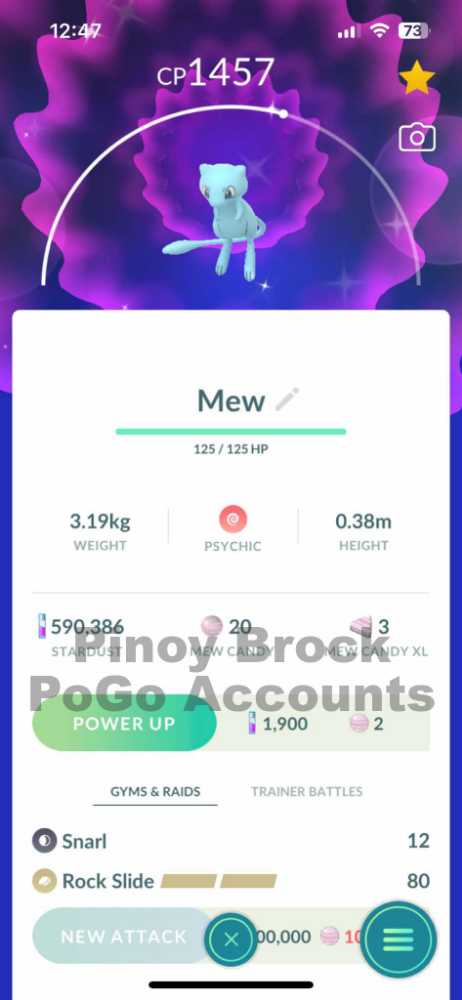Close the Pokémon details with X button
The width and height of the screenshot is (462, 1000).
tap(231, 939)
